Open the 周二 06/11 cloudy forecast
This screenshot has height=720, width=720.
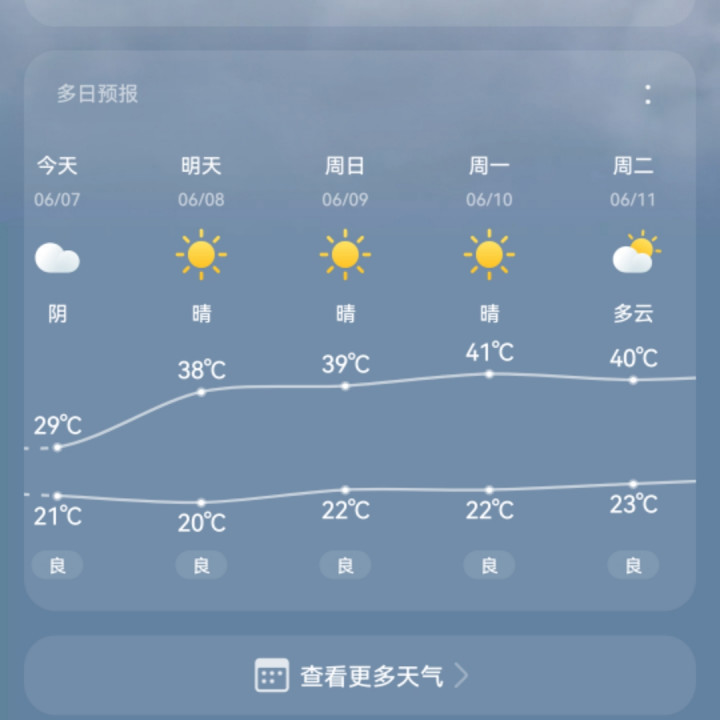click(633, 260)
